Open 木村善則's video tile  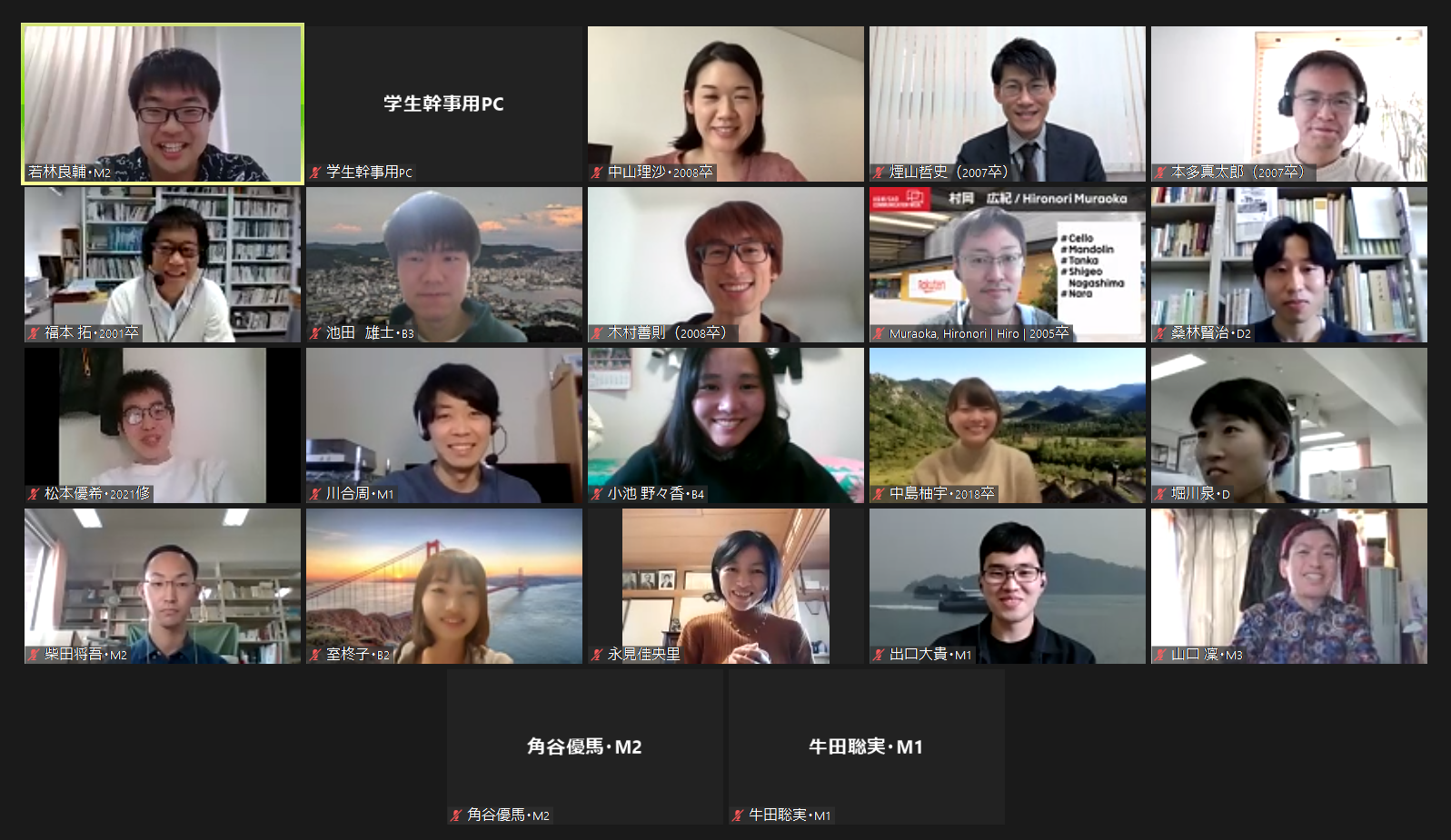coord(725,264)
